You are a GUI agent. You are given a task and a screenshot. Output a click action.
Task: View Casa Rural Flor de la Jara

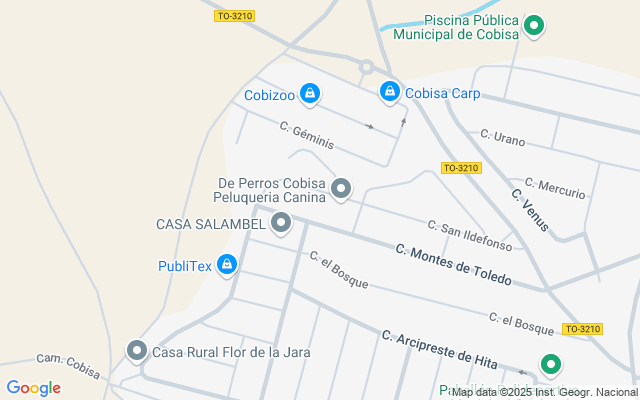[x=137, y=350]
